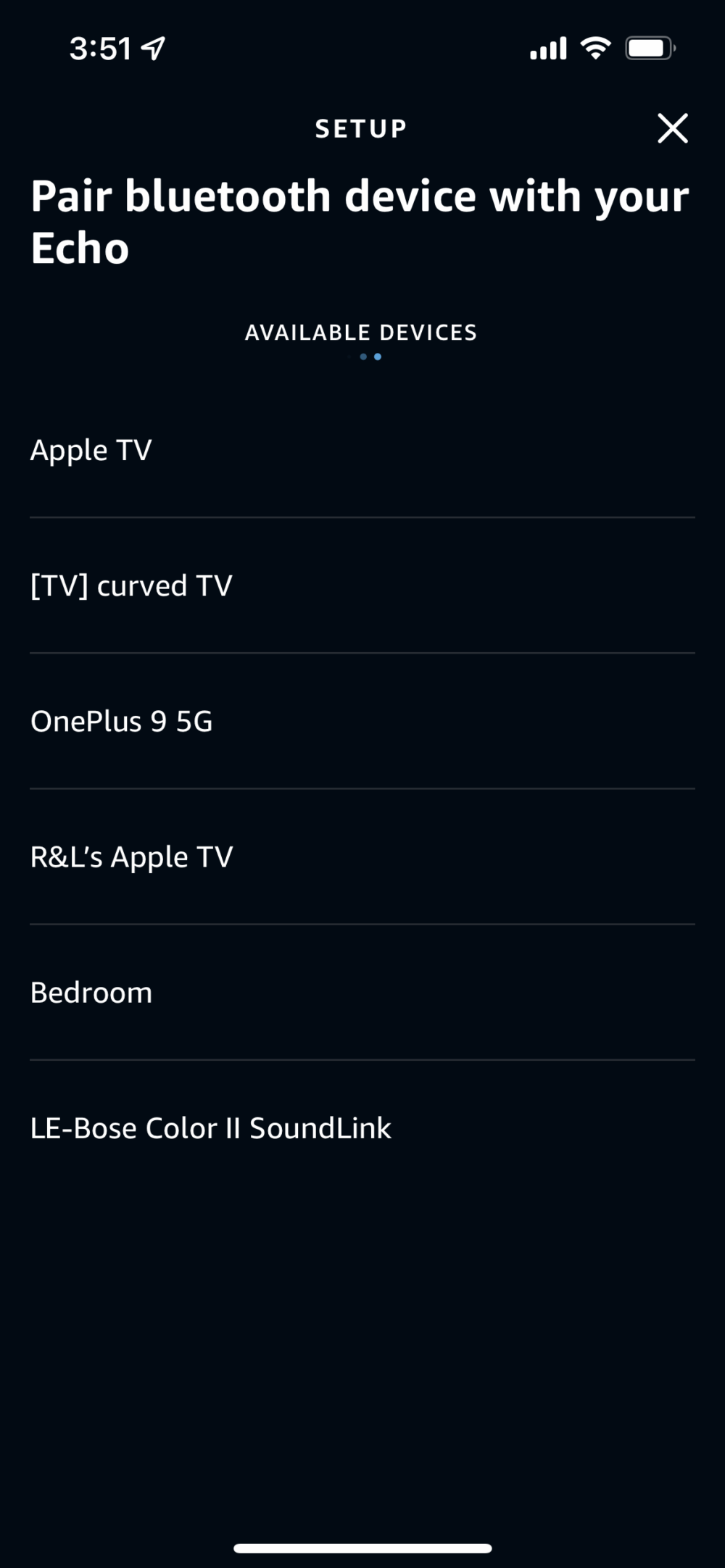This screenshot has width=725, height=1568.
Task: Tap R&L's Apple TV device
Action: (131, 856)
